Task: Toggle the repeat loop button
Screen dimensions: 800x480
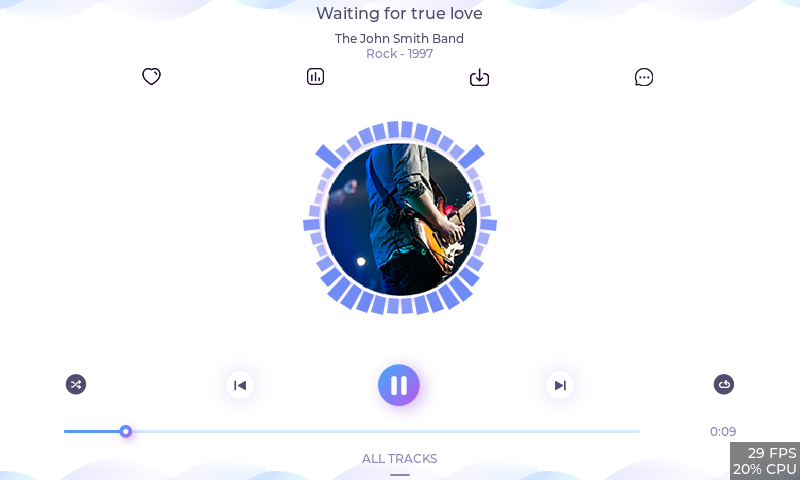Action: tap(724, 384)
